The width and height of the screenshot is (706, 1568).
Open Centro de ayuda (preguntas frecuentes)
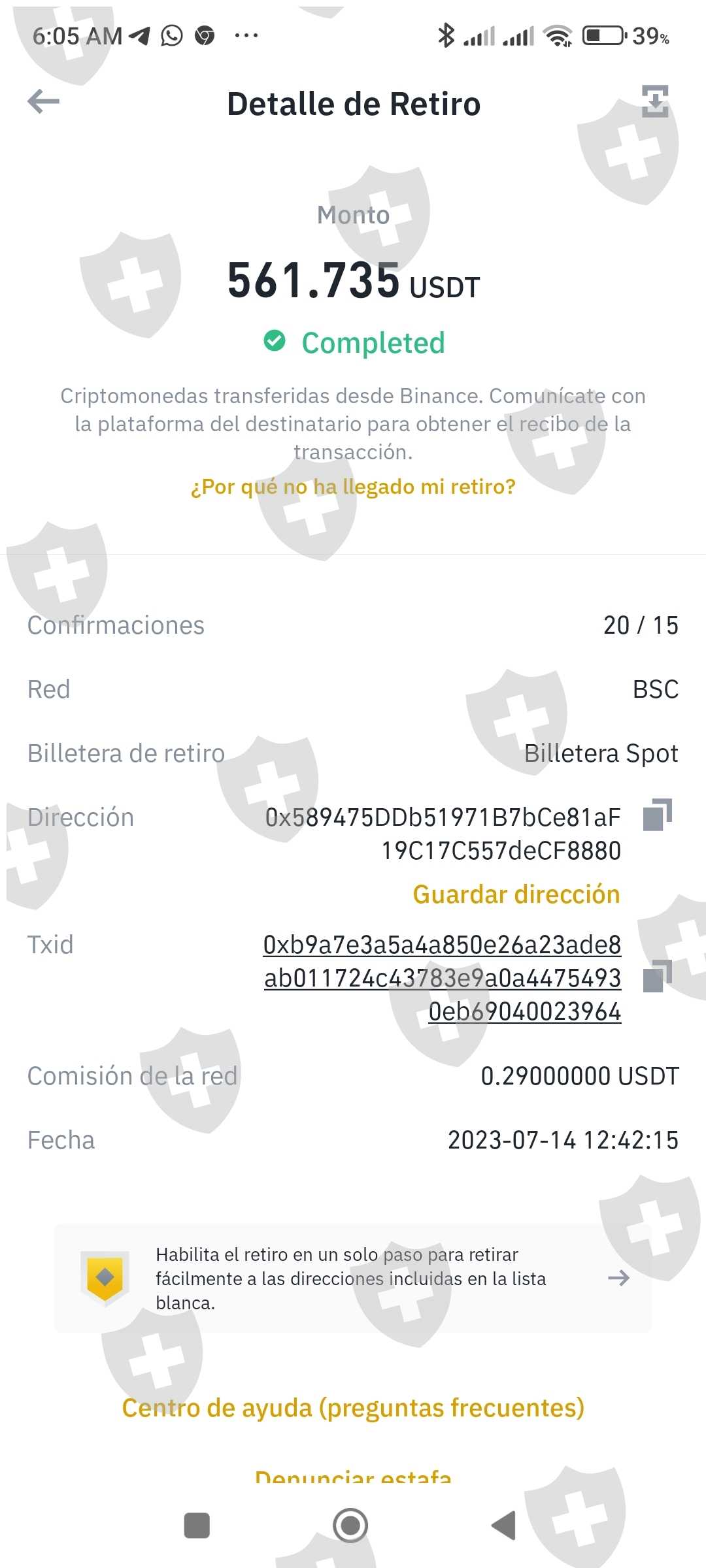pyautogui.click(x=353, y=1408)
